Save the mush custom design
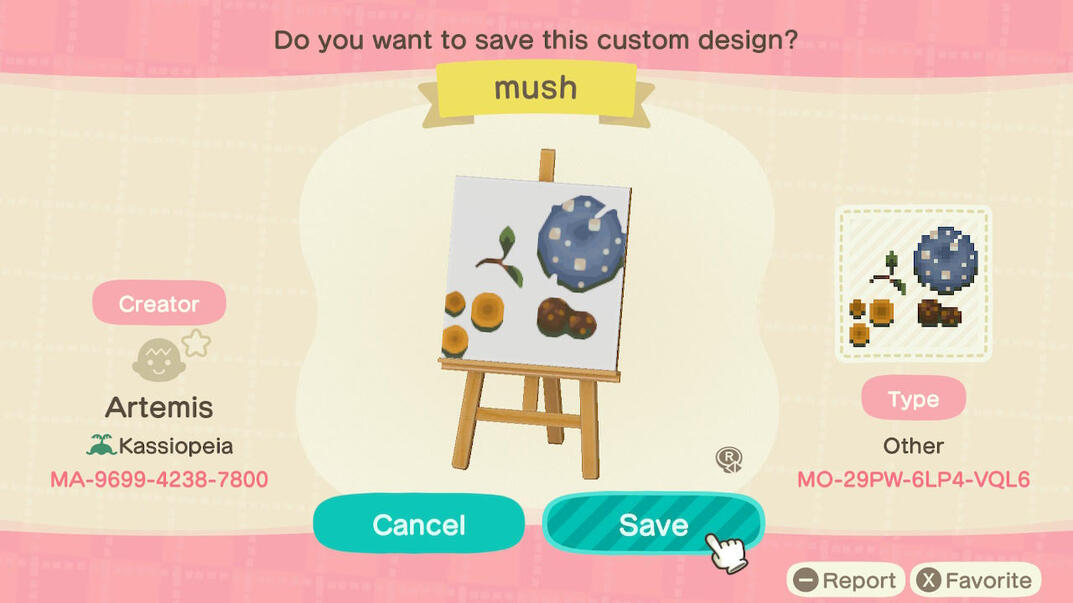Image resolution: width=1073 pixels, height=603 pixels. (652, 525)
